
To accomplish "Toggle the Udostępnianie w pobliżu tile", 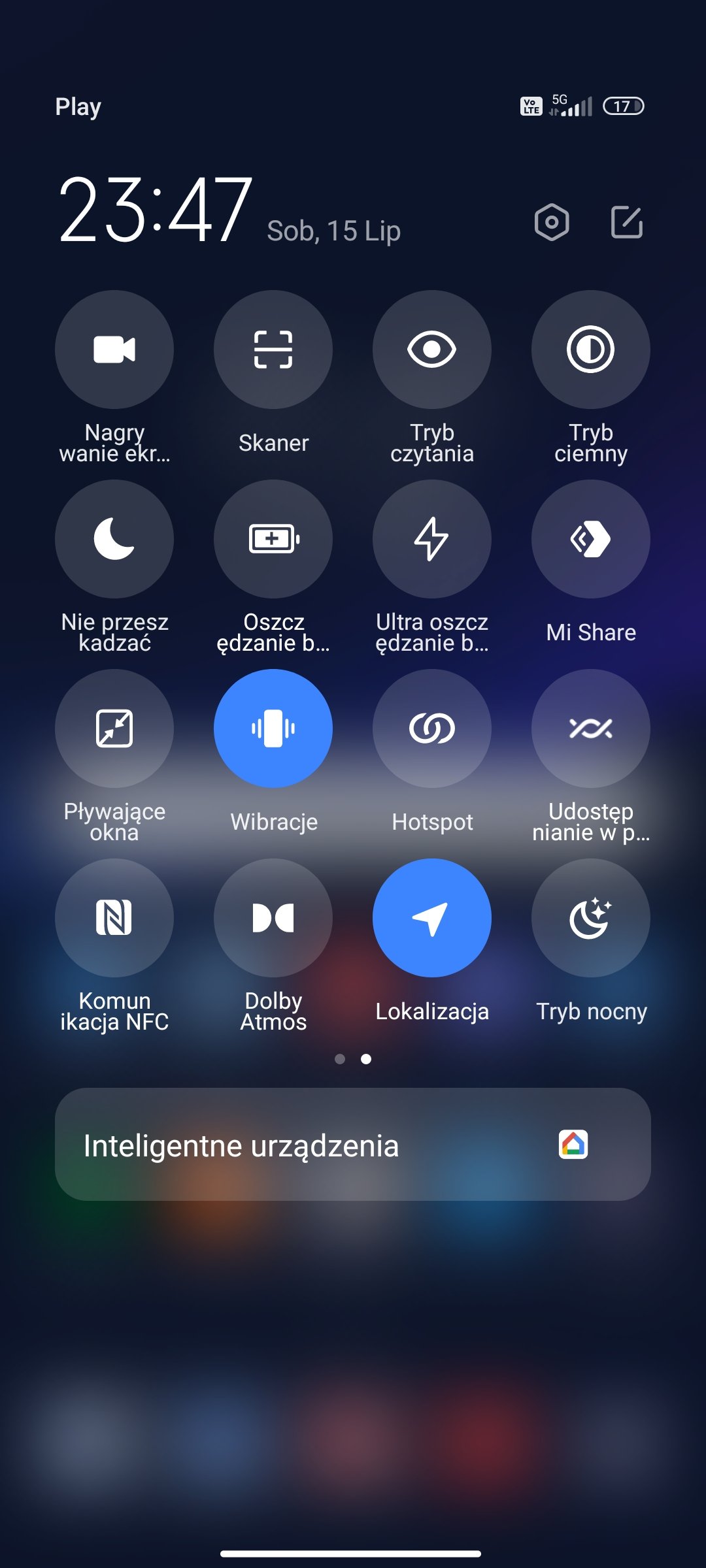I will pos(591,728).
